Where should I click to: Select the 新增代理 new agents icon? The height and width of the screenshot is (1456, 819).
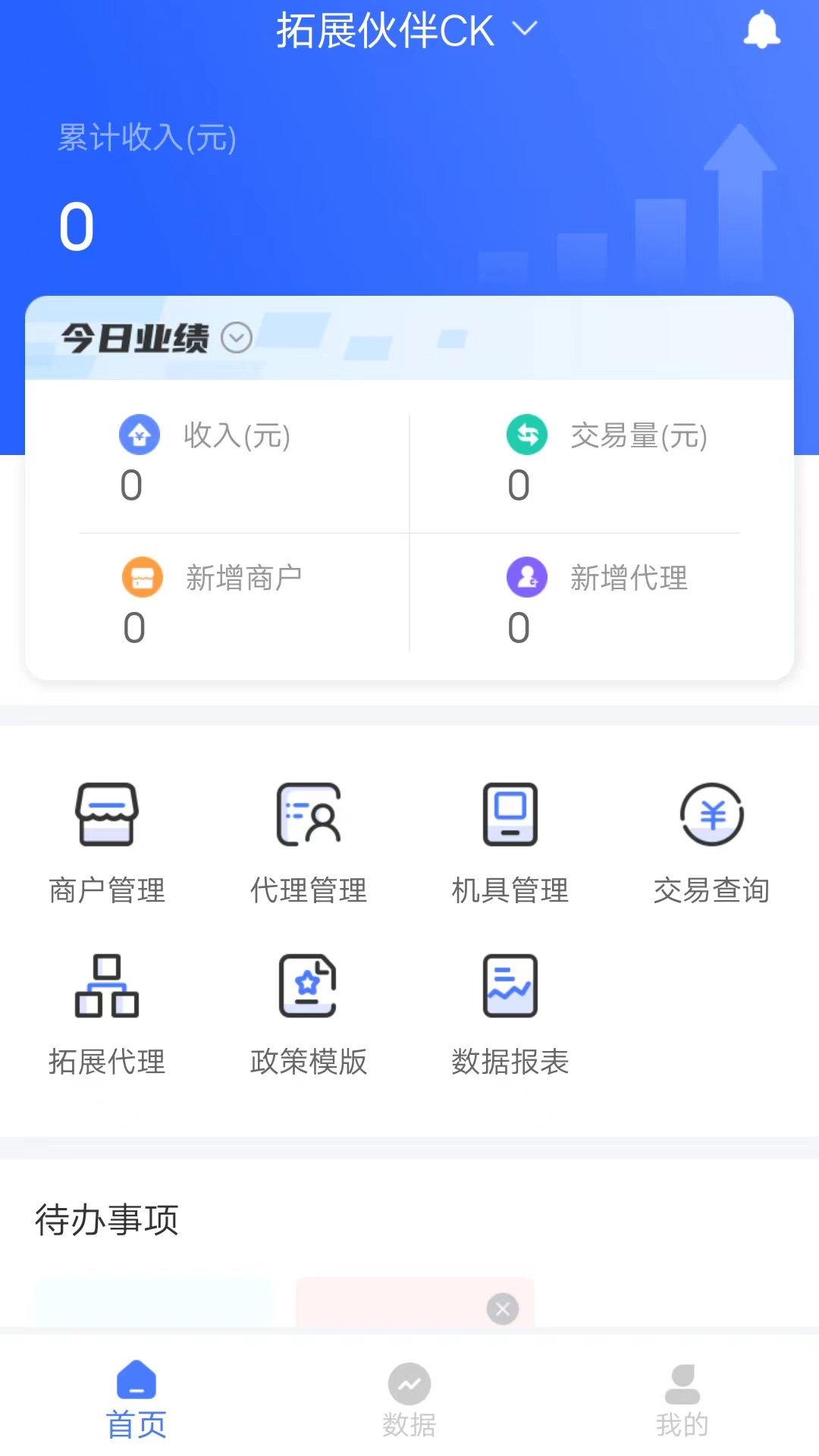click(x=527, y=577)
